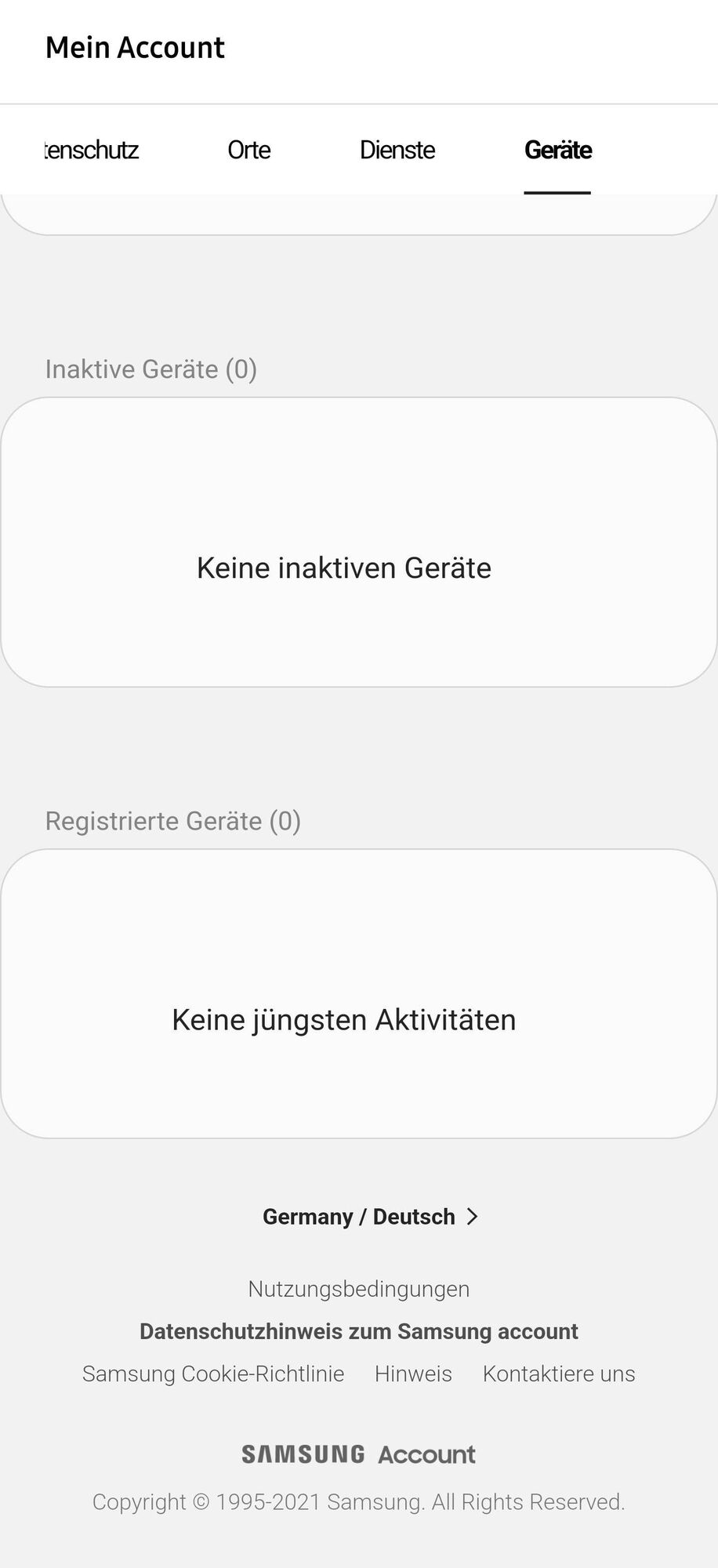
Task: Open Kontaktiere uns page
Action: coord(559,1374)
